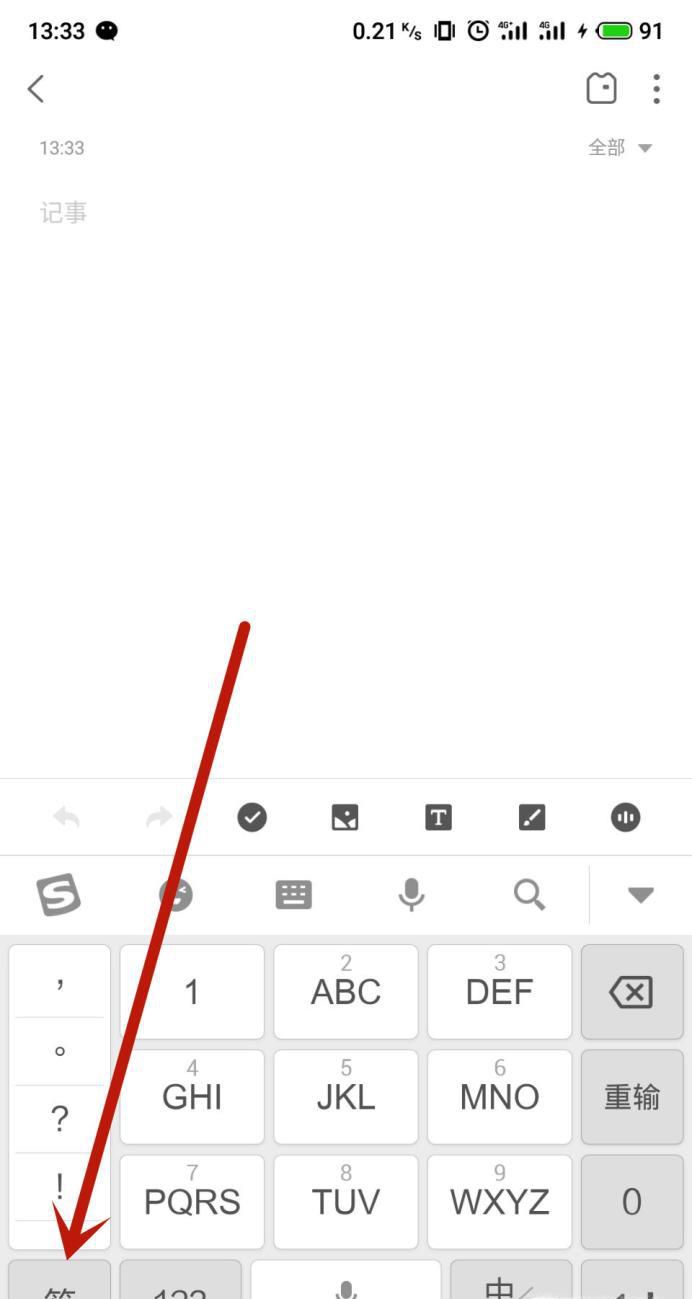Viewport: 692px width, 1299px height.
Task: Open the note skin icon
Action: pos(601,89)
